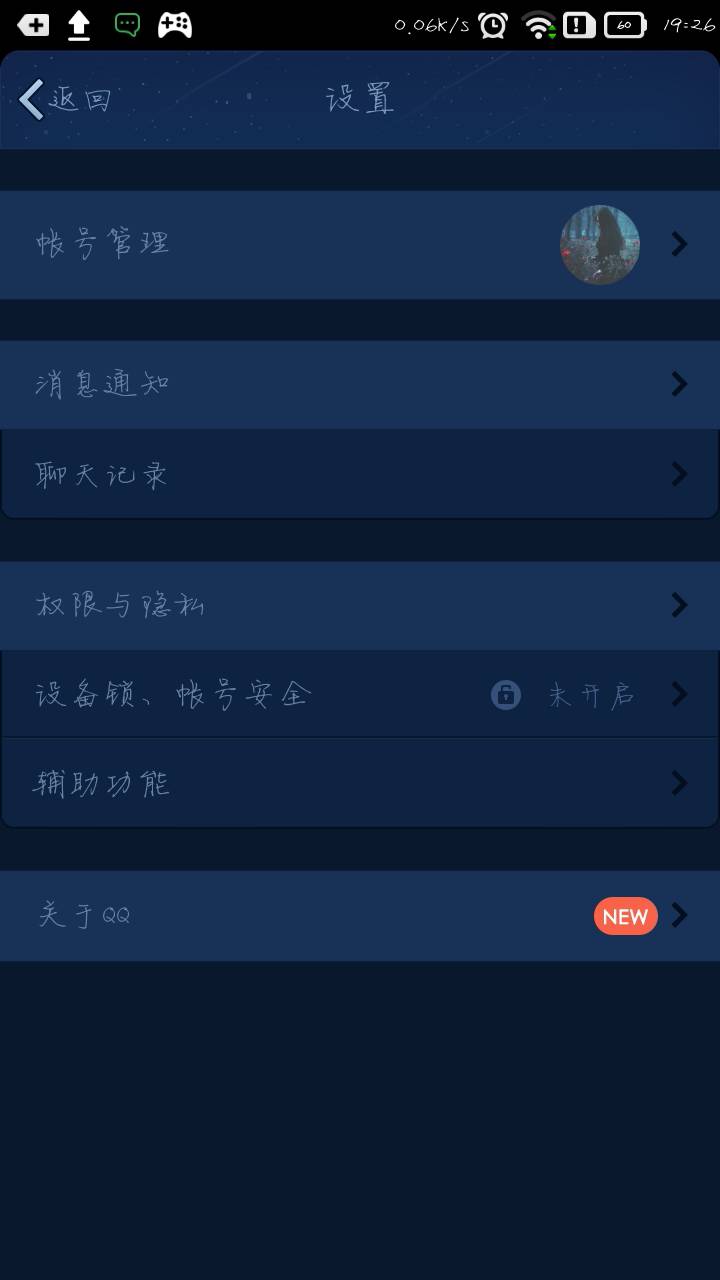Tap the add (+) icon in status bar
Viewport: 720px width, 1280px height.
(x=33, y=22)
